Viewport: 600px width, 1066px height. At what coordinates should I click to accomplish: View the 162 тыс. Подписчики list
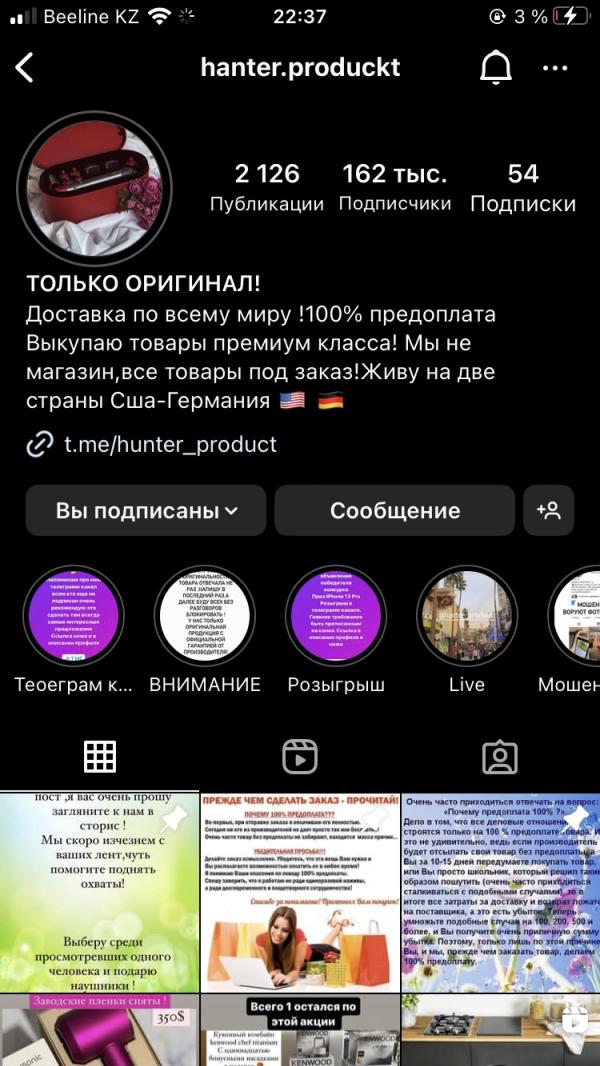click(x=394, y=187)
